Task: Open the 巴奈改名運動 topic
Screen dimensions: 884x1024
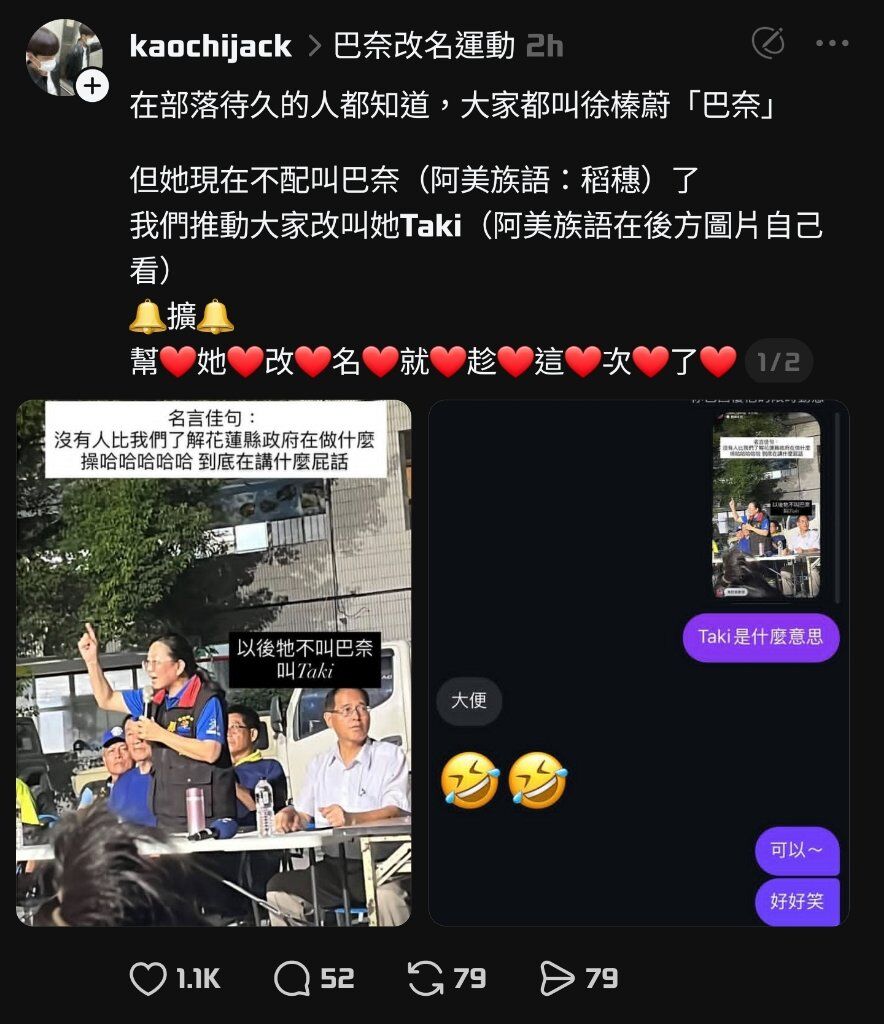Action: point(424,46)
